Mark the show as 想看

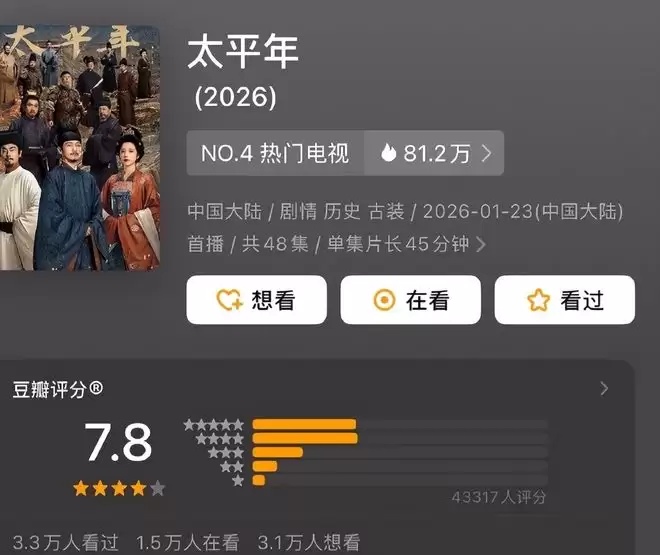[x=256, y=300]
